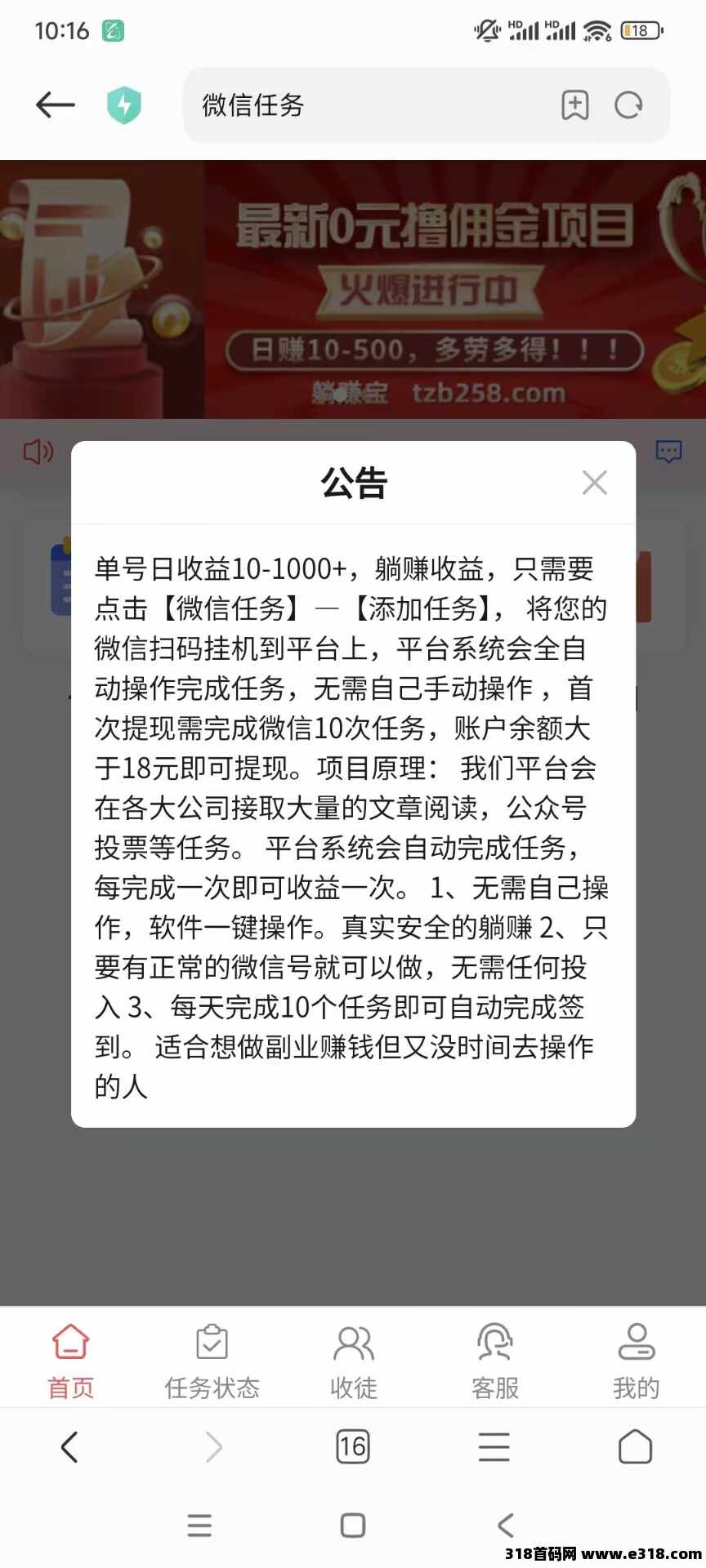Switch to the 收徒 tab
This screenshot has width=706, height=1568.
point(353,1361)
